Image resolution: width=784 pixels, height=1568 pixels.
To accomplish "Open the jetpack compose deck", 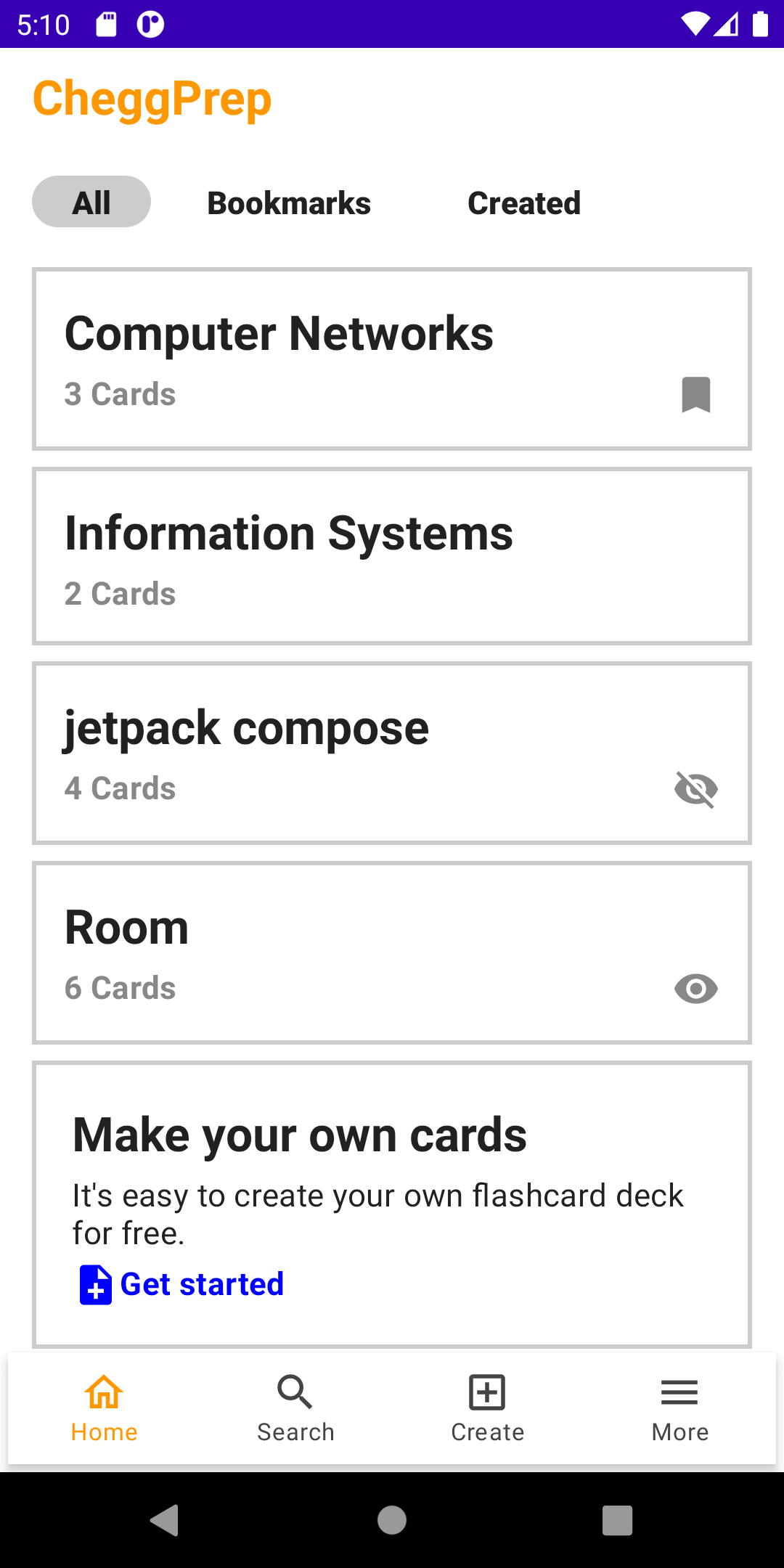I will (x=392, y=753).
